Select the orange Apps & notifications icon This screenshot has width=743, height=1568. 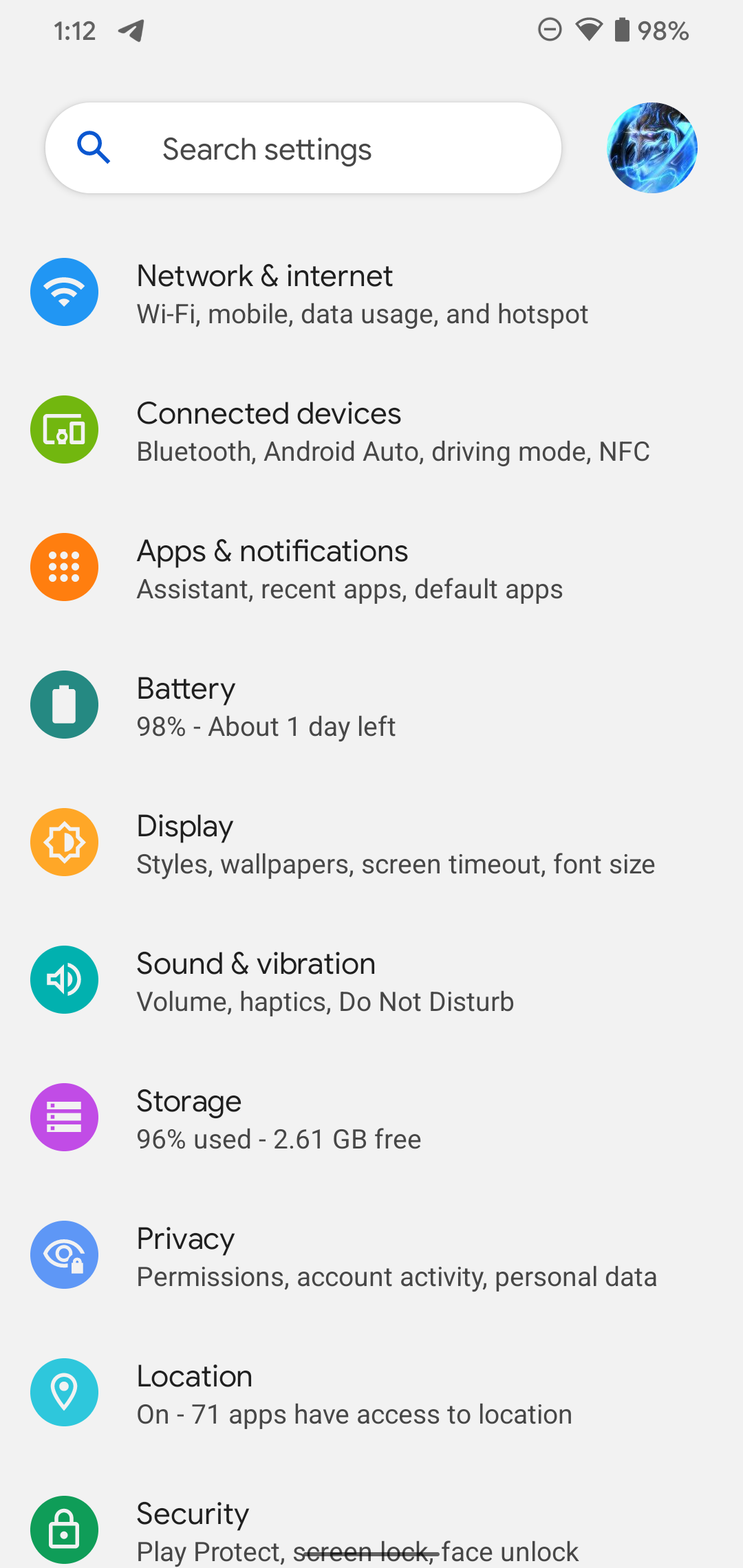pyautogui.click(x=64, y=567)
